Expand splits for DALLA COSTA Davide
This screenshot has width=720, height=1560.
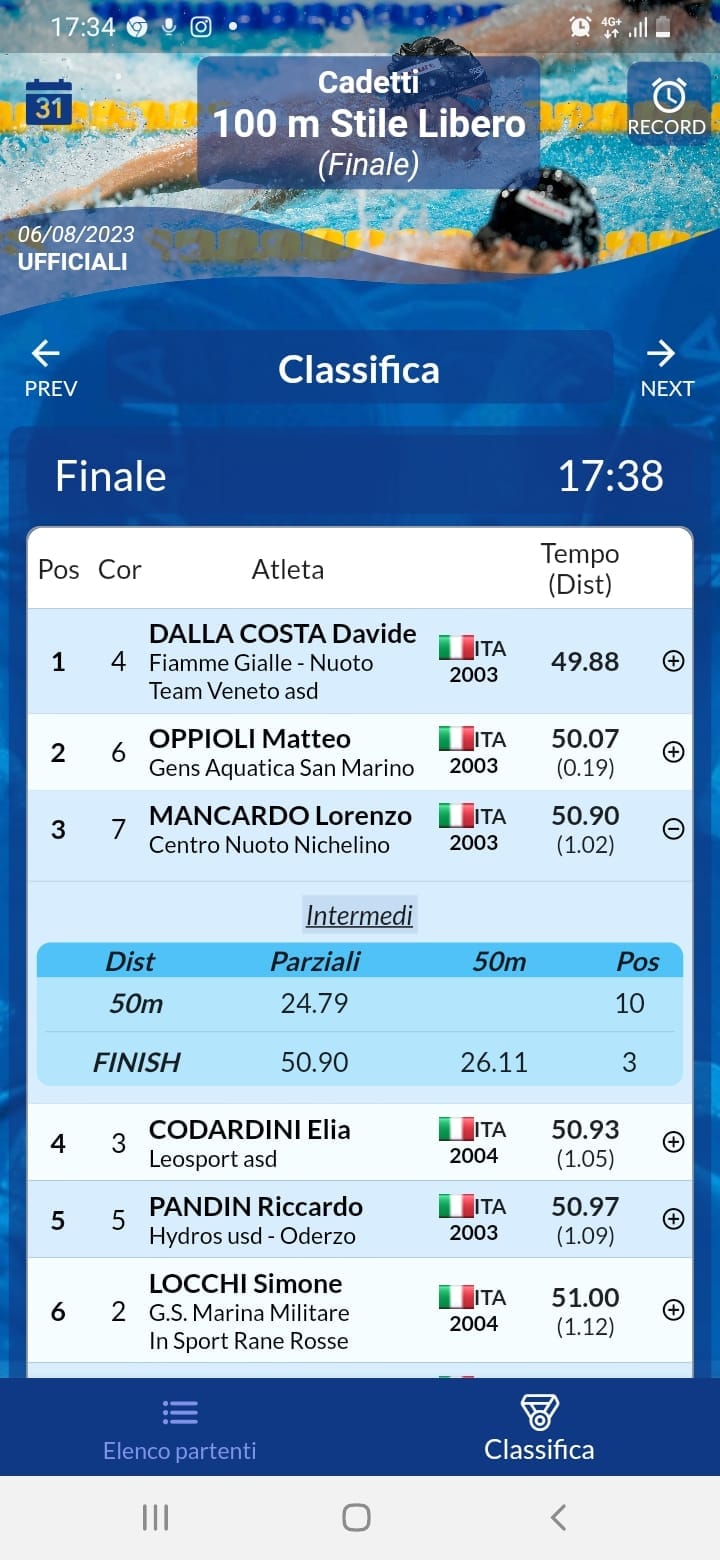click(674, 661)
